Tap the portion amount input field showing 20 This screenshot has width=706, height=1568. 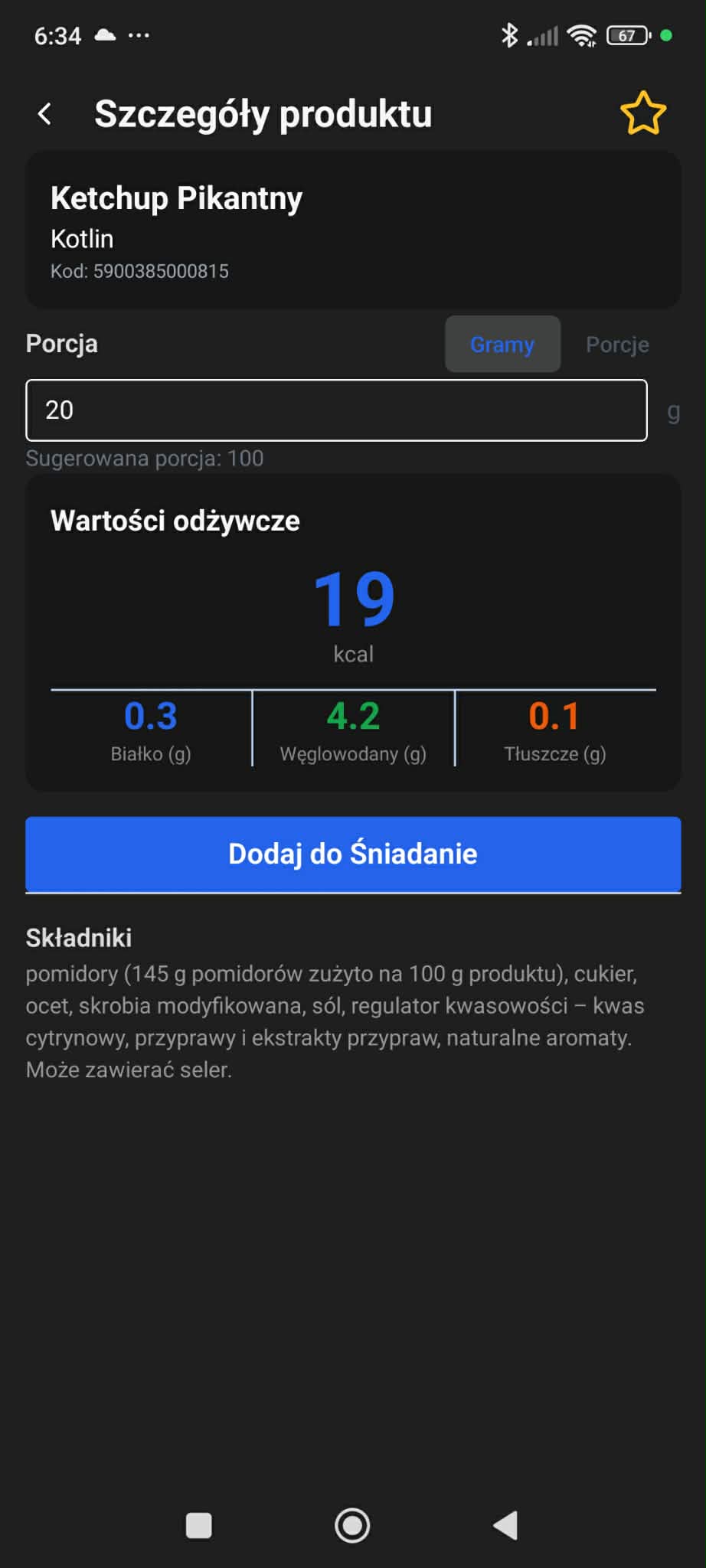(x=337, y=410)
